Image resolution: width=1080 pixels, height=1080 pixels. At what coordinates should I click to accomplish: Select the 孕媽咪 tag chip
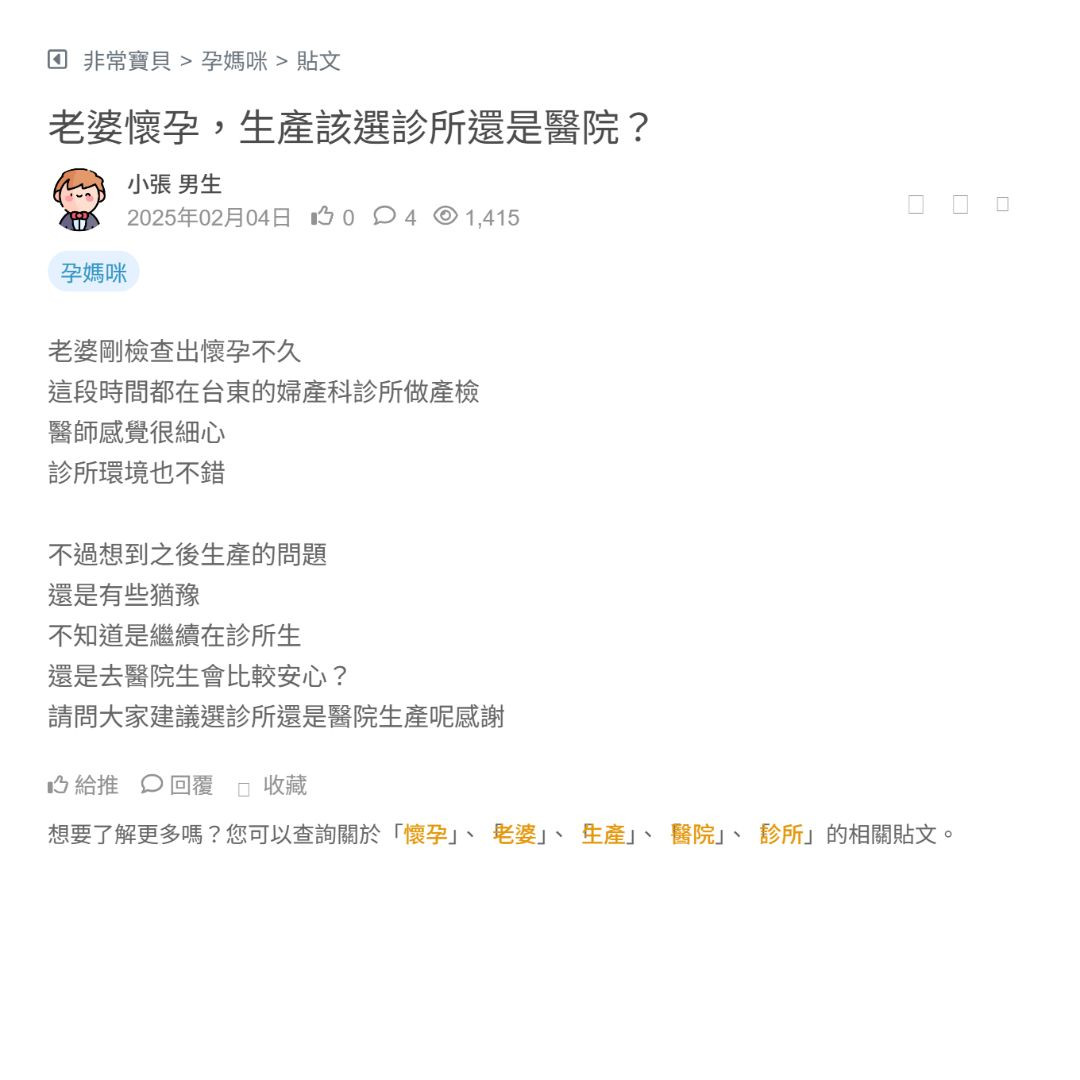tap(93, 272)
